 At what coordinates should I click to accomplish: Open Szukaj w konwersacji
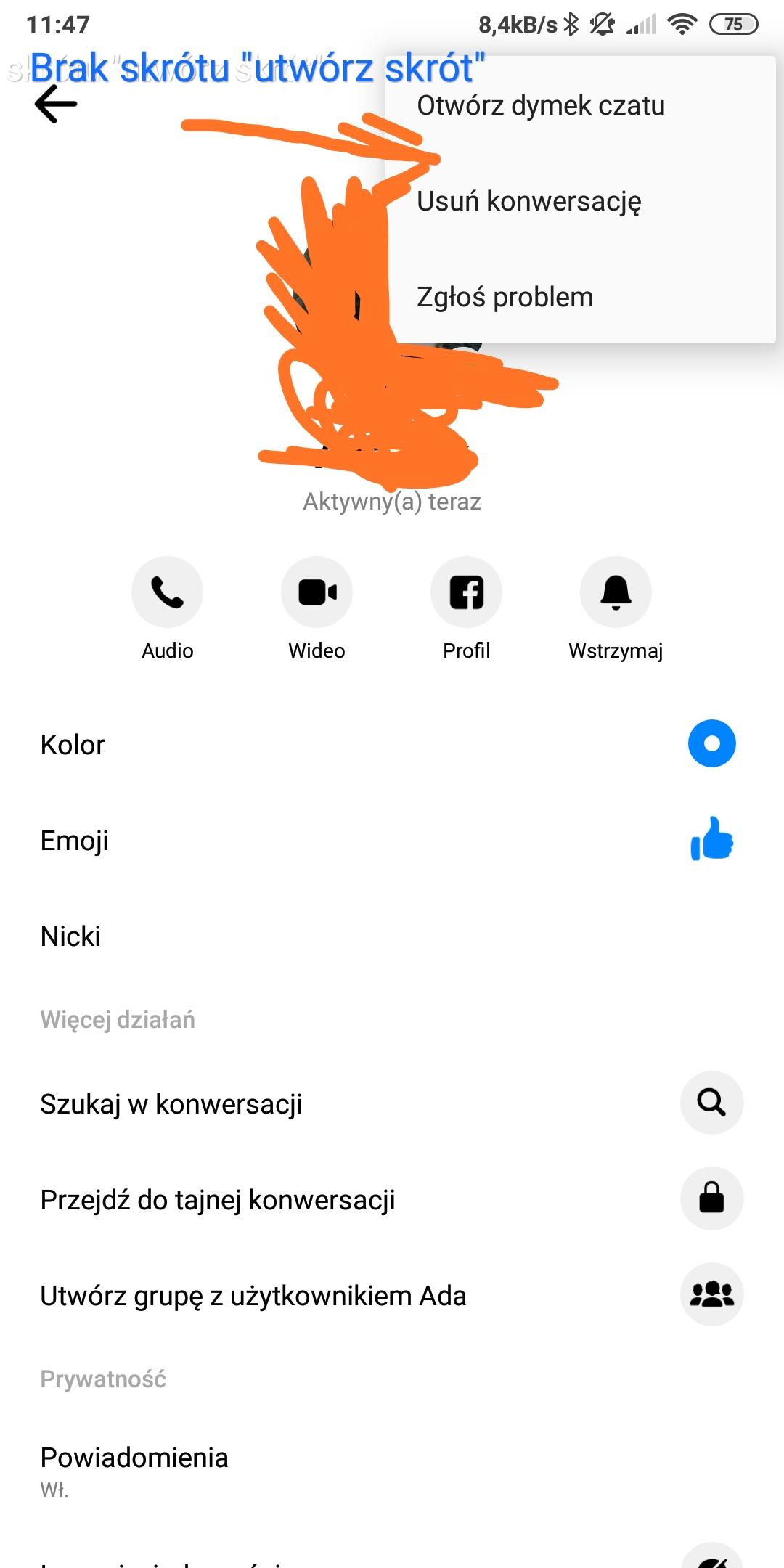pyautogui.click(x=392, y=1103)
